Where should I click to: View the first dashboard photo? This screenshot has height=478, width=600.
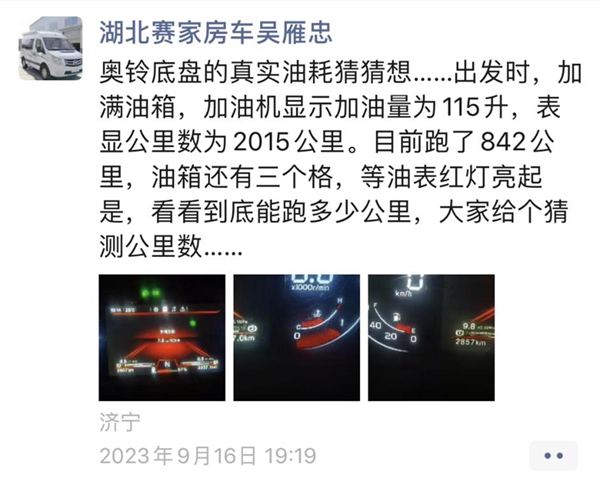click(x=162, y=337)
